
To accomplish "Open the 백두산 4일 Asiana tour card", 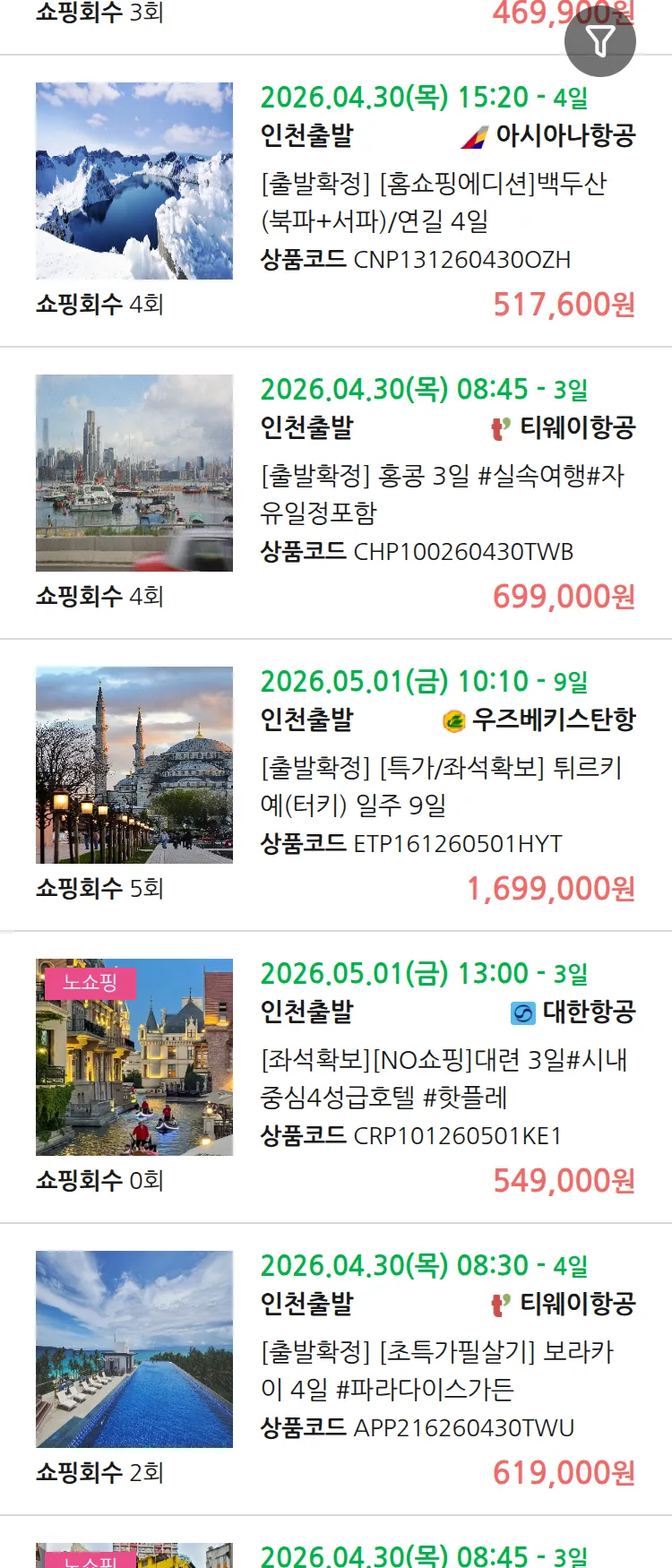I will coord(434,202).
